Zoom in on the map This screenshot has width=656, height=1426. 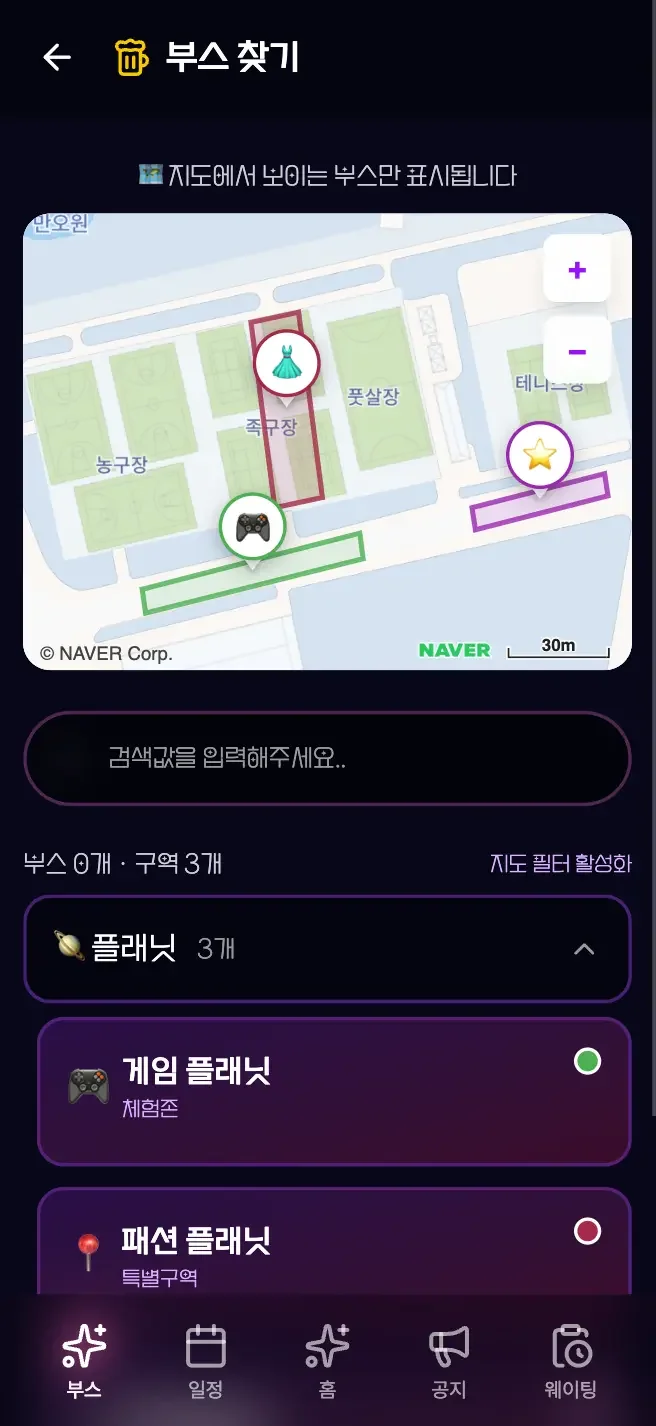point(576,270)
